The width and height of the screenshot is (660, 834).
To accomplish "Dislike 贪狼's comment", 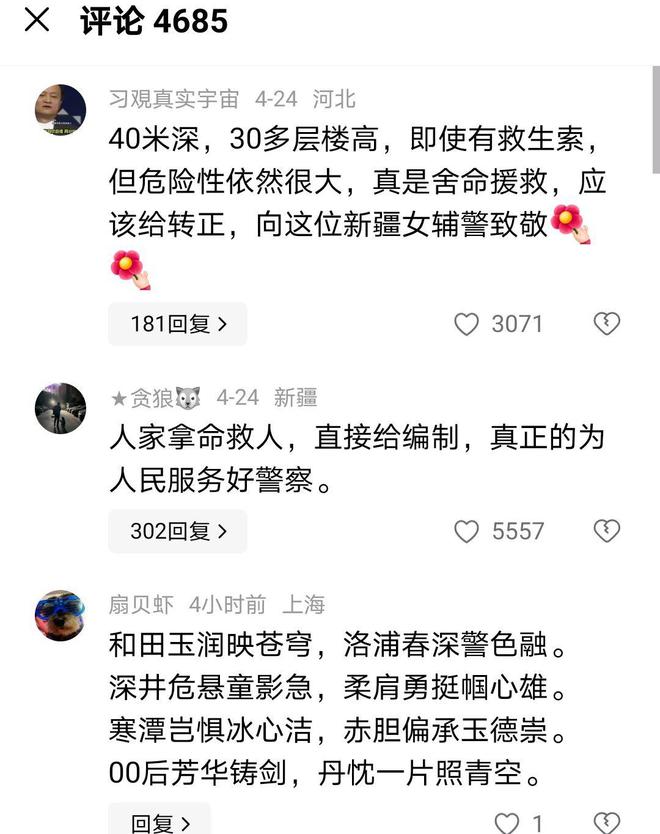I will coord(607,531).
